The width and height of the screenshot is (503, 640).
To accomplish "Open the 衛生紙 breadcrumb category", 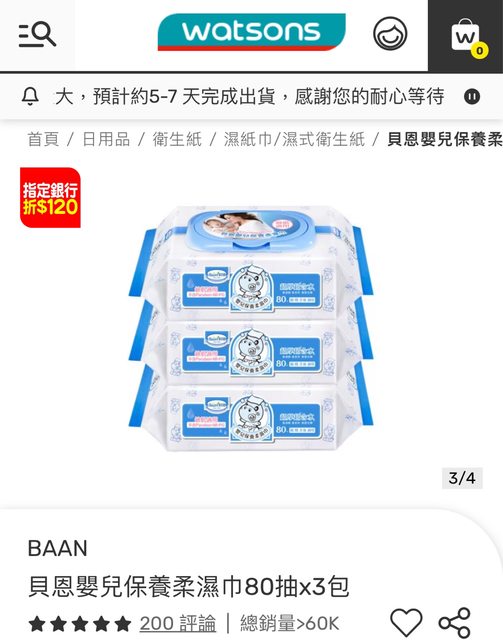I will coord(177,140).
